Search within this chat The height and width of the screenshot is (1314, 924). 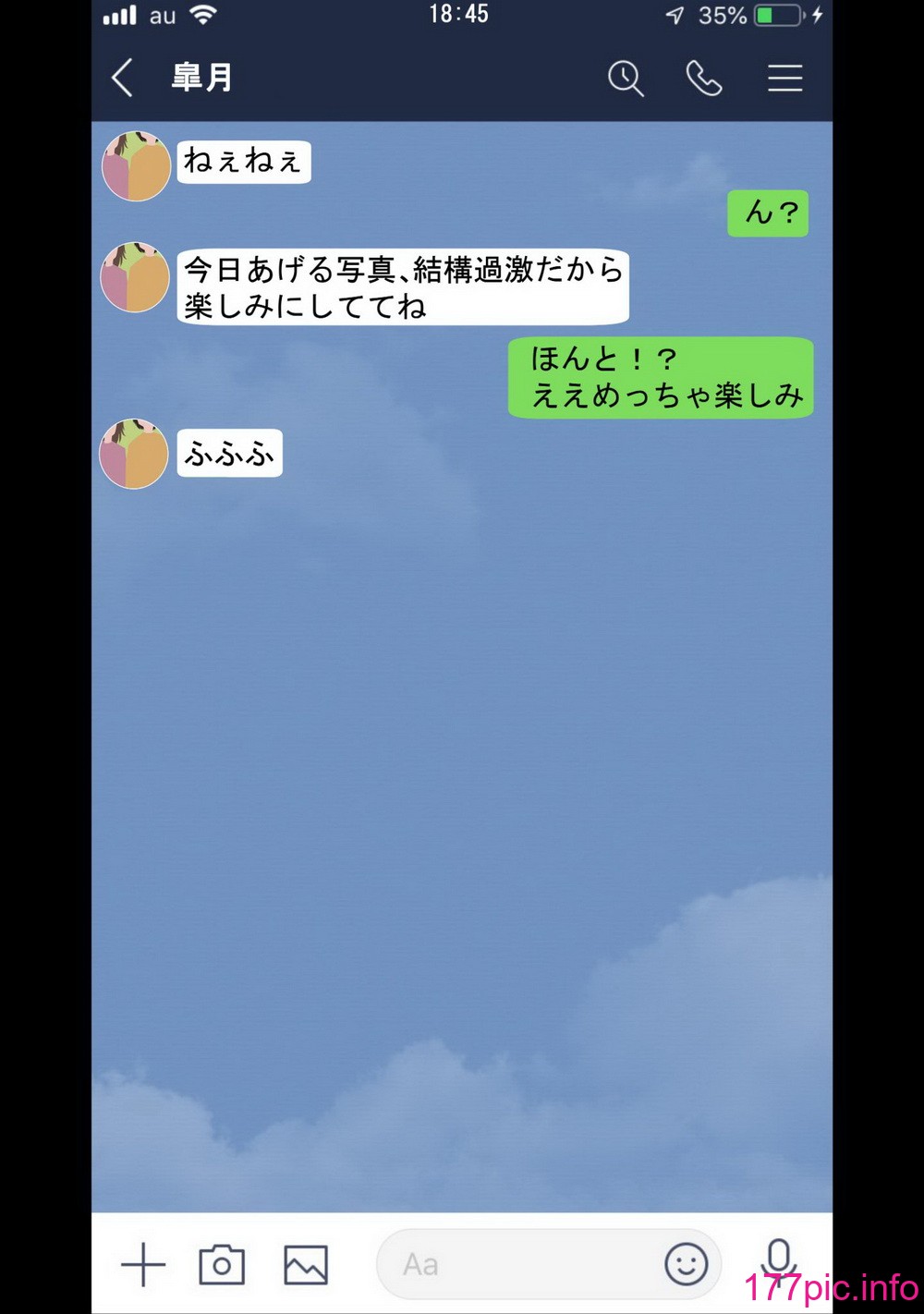tap(626, 78)
